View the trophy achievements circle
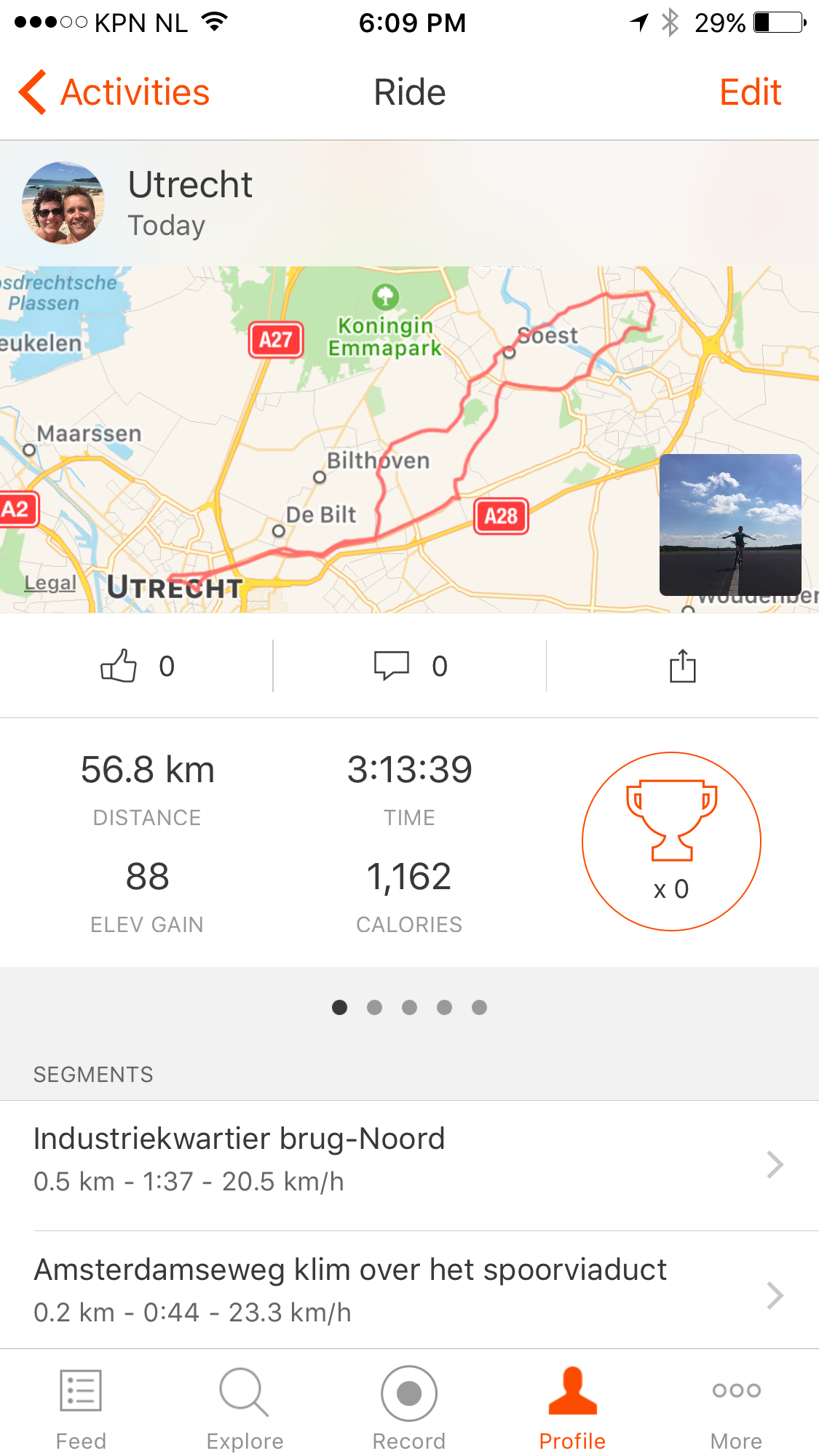 coord(671,841)
